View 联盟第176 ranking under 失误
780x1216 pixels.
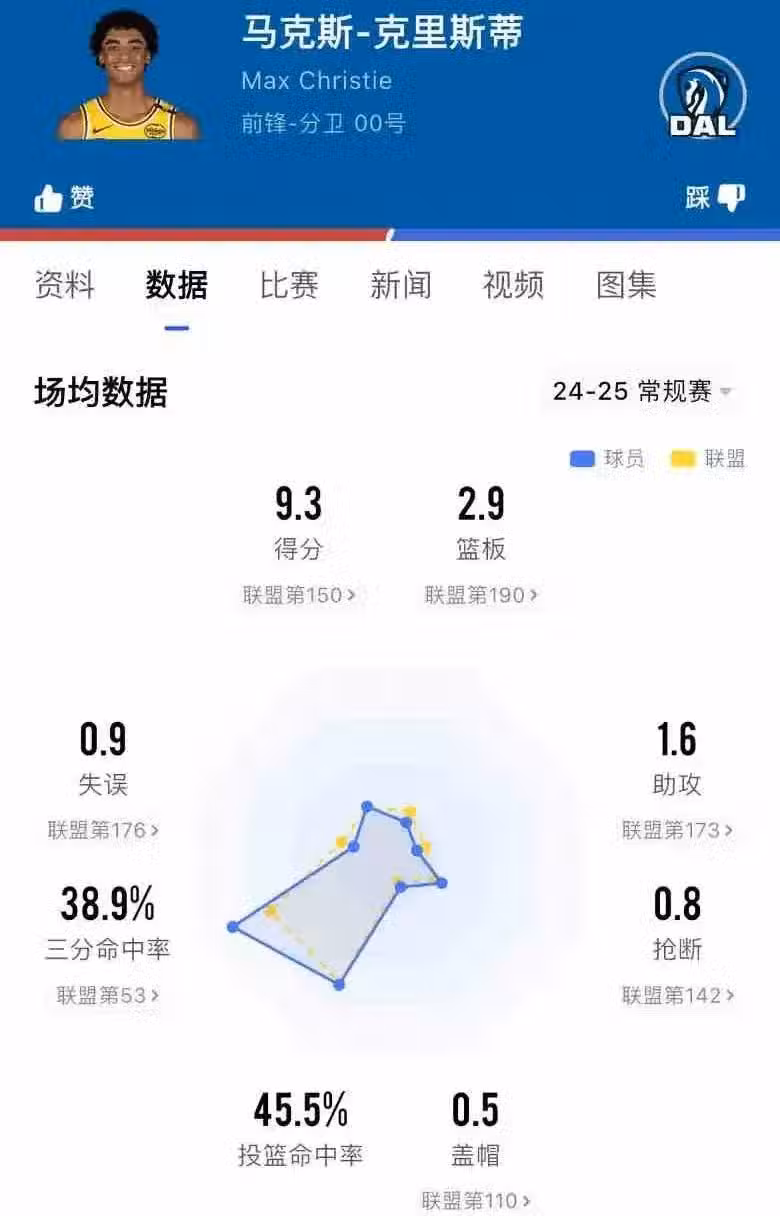pos(103,830)
